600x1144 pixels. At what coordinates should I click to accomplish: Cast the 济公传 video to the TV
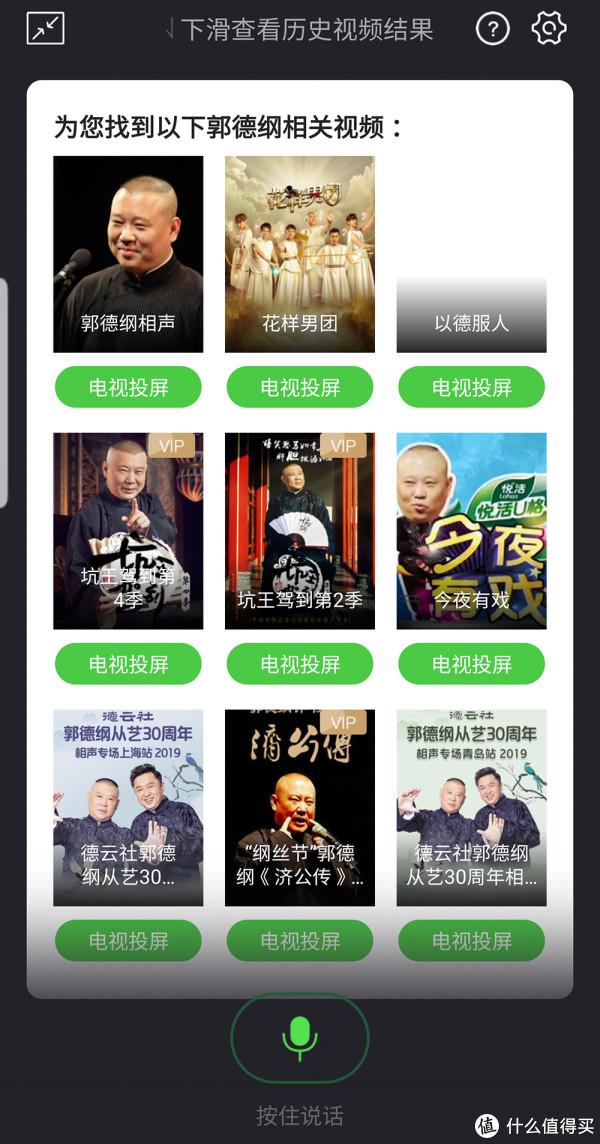(300, 941)
